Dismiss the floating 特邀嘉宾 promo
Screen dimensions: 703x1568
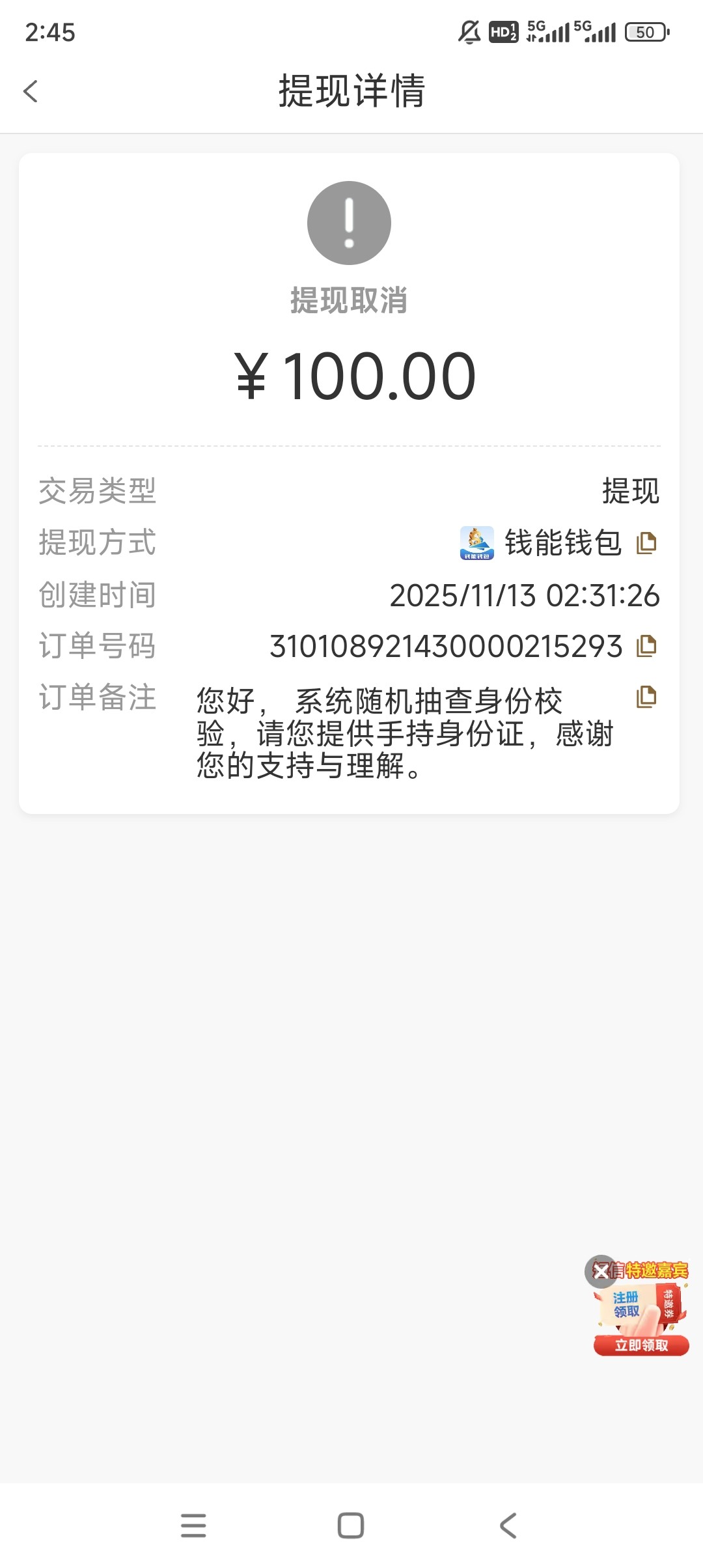click(x=600, y=1270)
